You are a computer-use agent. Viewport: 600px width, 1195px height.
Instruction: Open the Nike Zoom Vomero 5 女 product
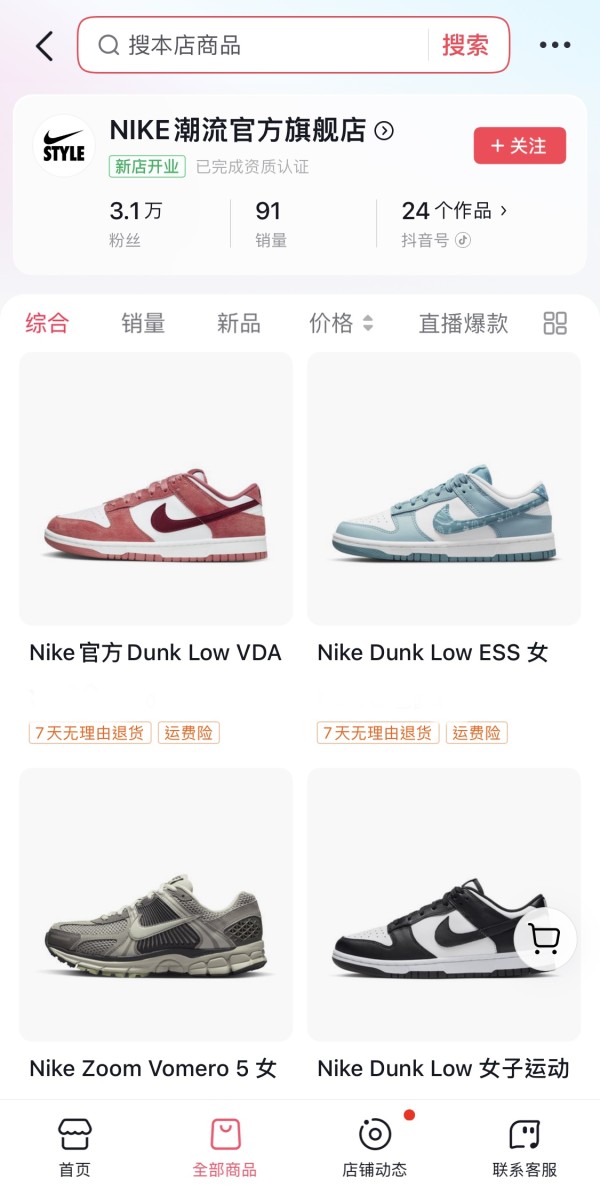pos(156,905)
